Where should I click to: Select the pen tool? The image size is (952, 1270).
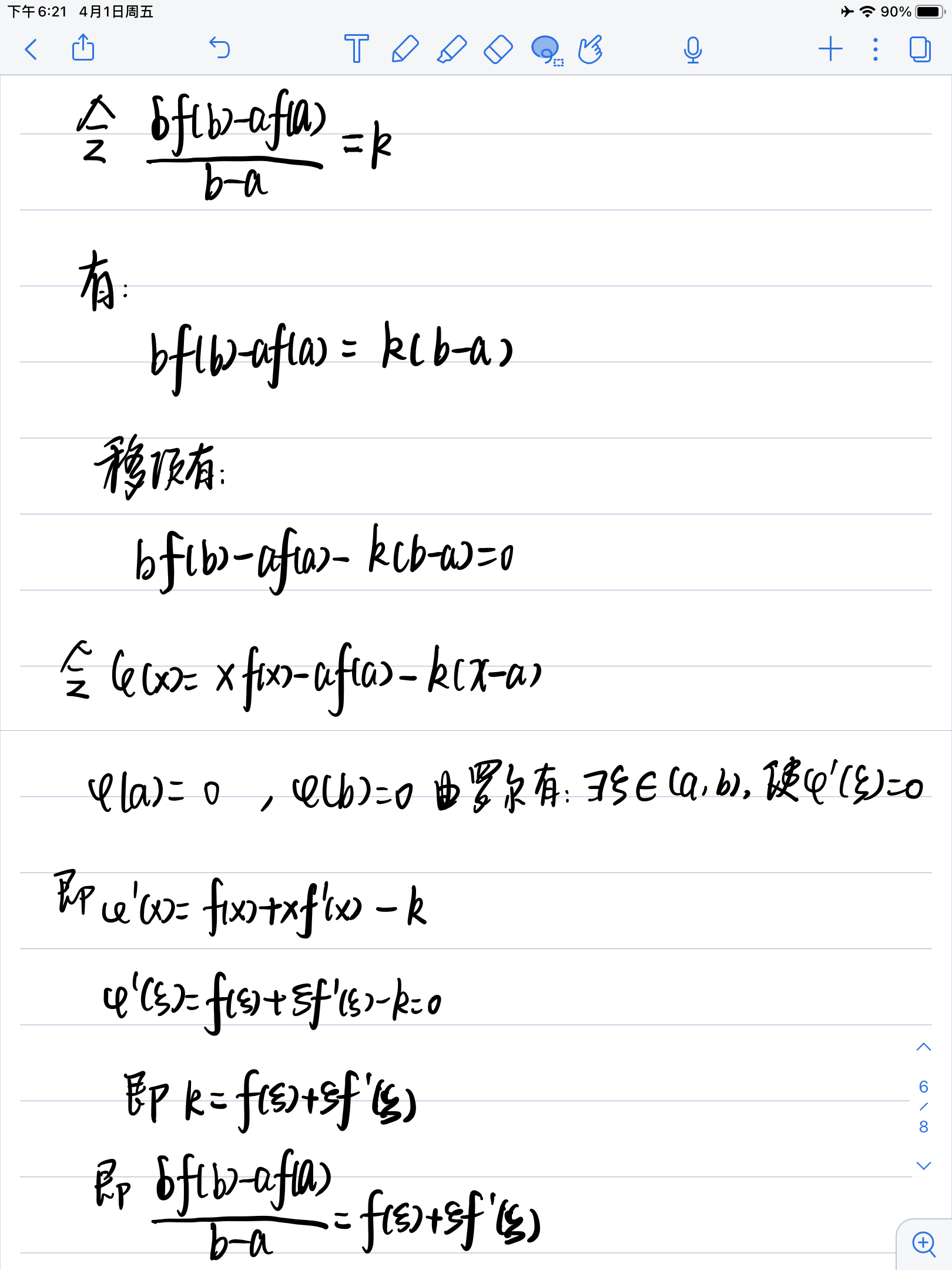tap(405, 49)
